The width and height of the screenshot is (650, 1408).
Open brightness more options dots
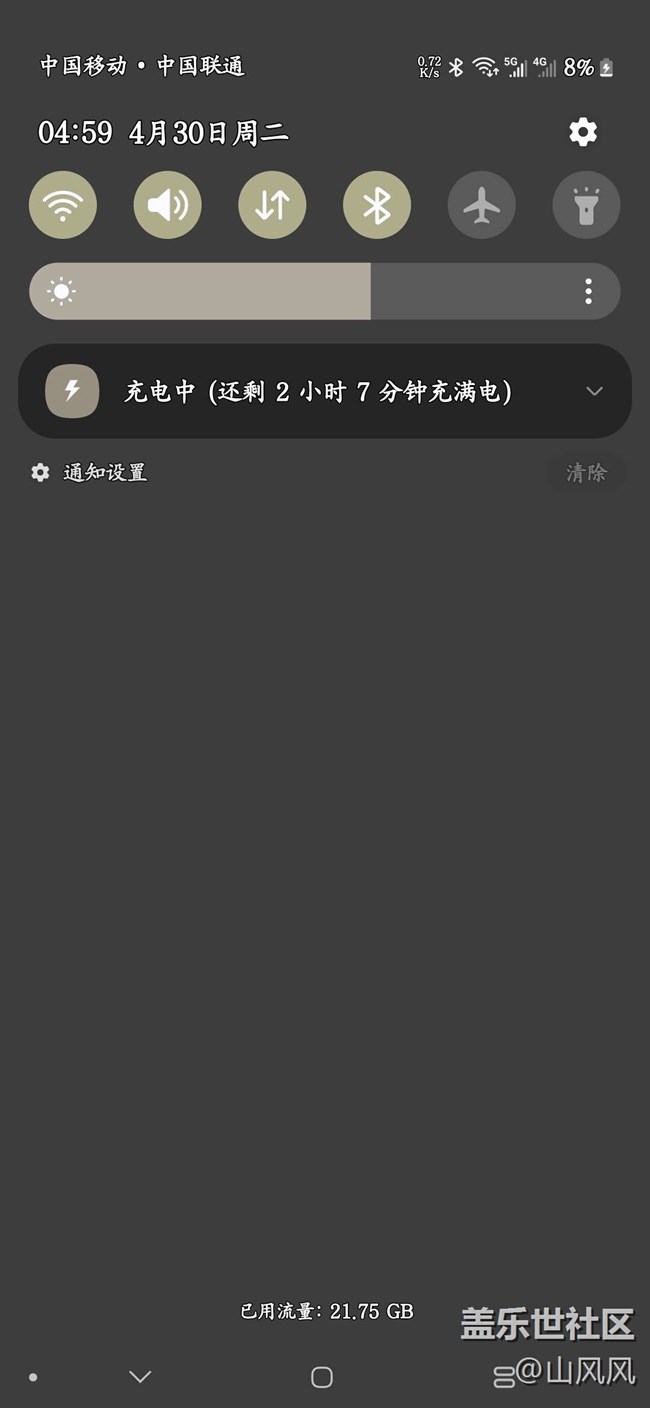click(588, 291)
